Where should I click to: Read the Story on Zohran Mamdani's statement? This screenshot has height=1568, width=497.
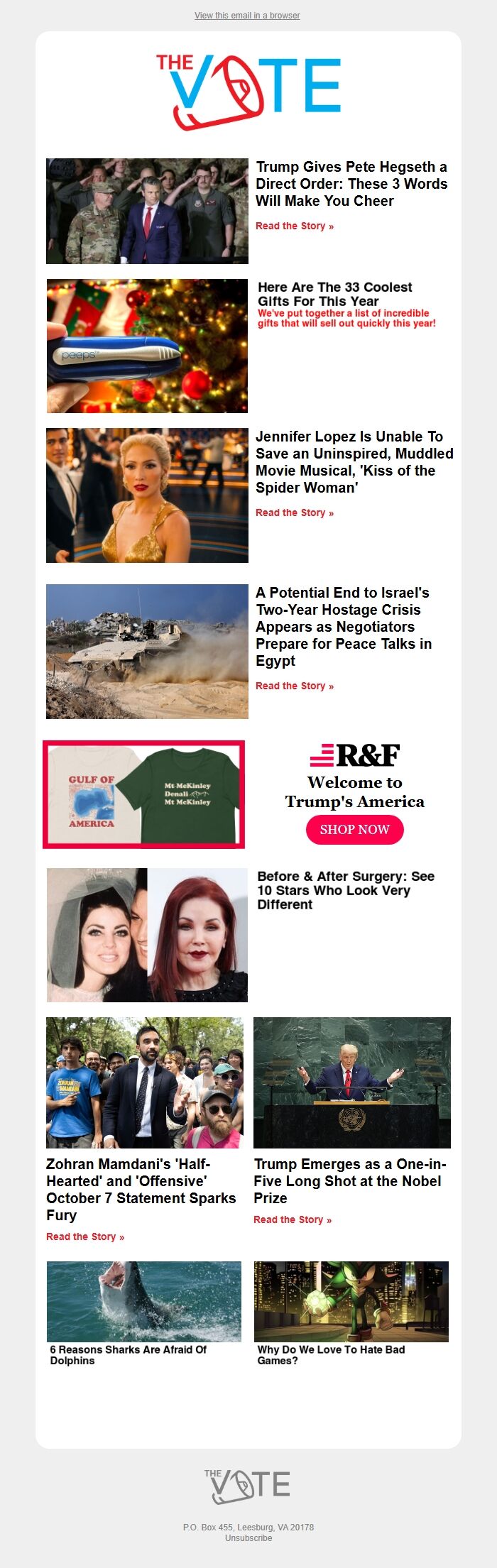click(x=84, y=1237)
